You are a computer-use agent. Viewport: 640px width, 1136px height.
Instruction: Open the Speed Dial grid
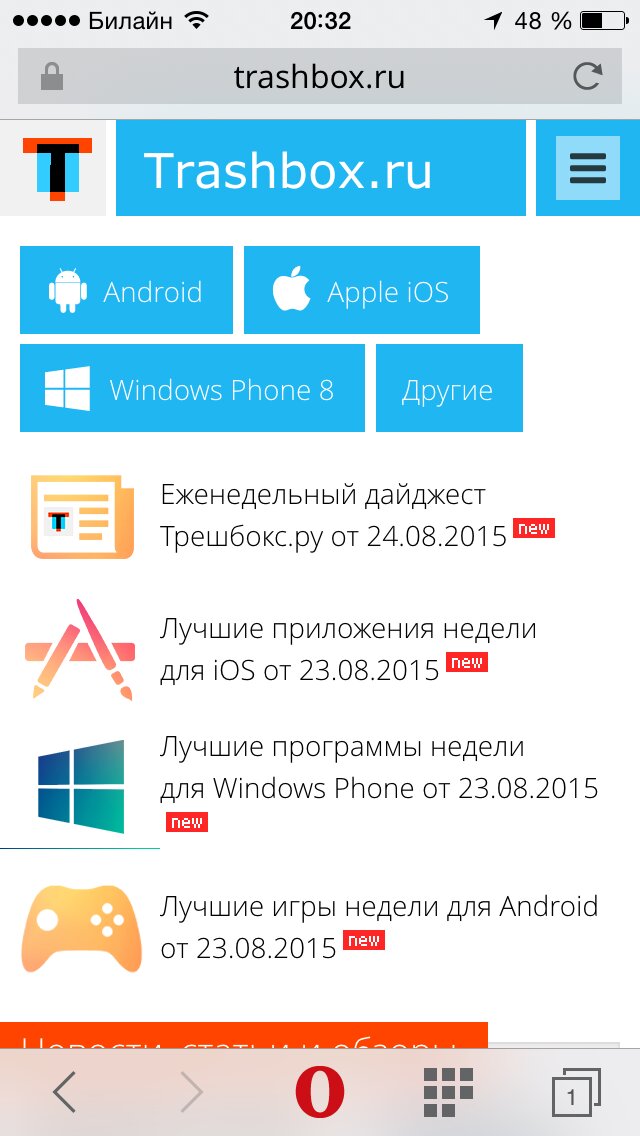point(447,1092)
